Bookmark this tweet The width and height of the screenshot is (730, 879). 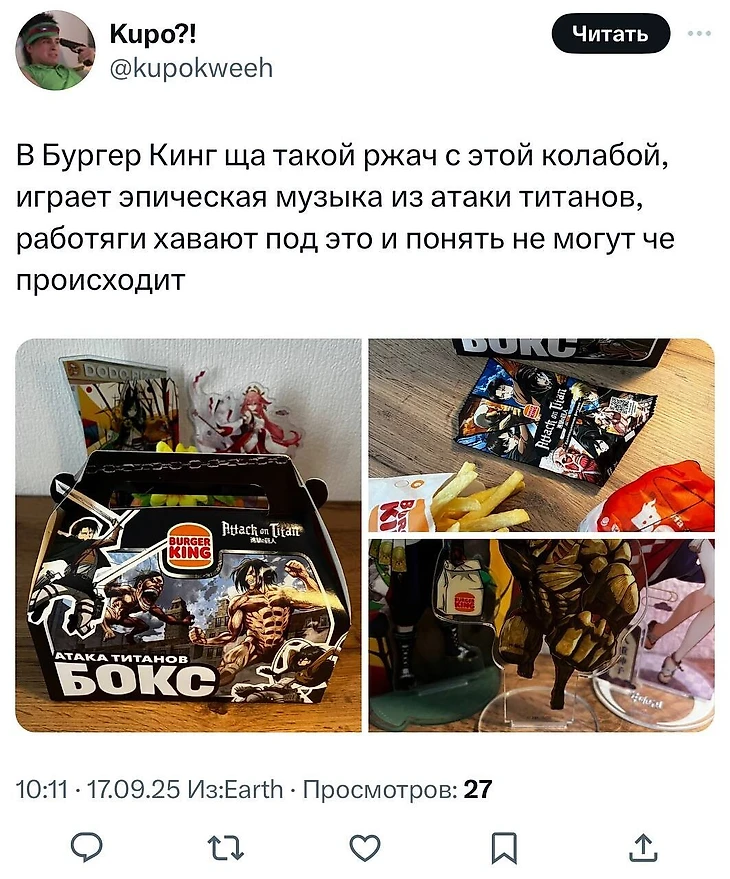pyautogui.click(x=504, y=848)
